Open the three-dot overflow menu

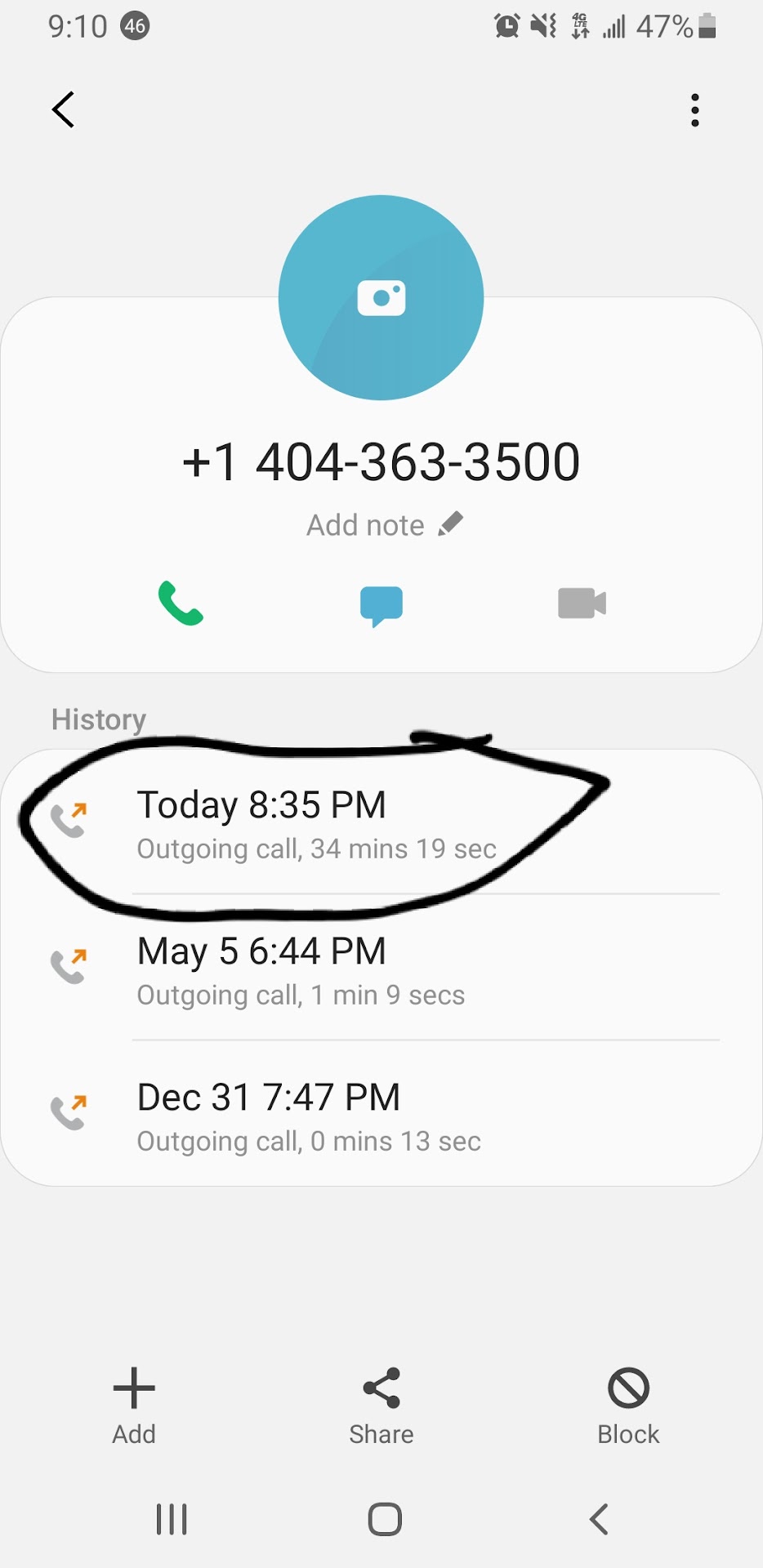point(694,110)
